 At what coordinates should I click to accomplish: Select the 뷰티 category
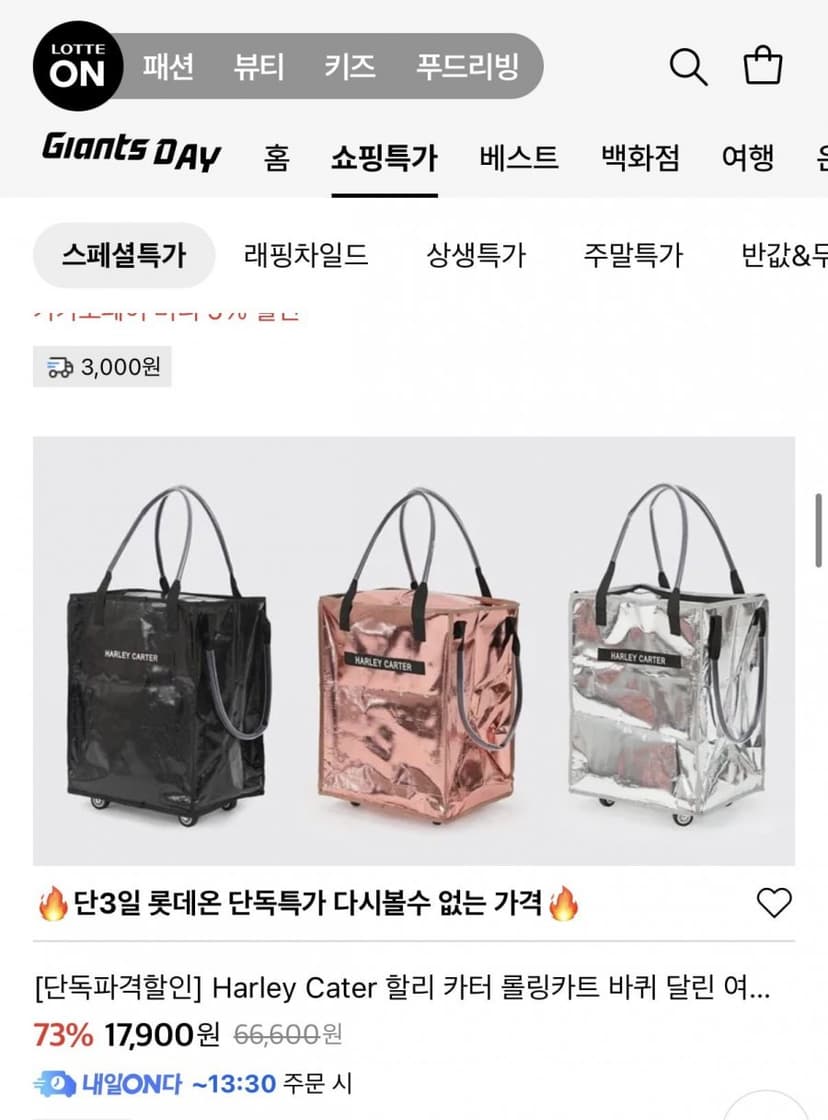(x=259, y=66)
